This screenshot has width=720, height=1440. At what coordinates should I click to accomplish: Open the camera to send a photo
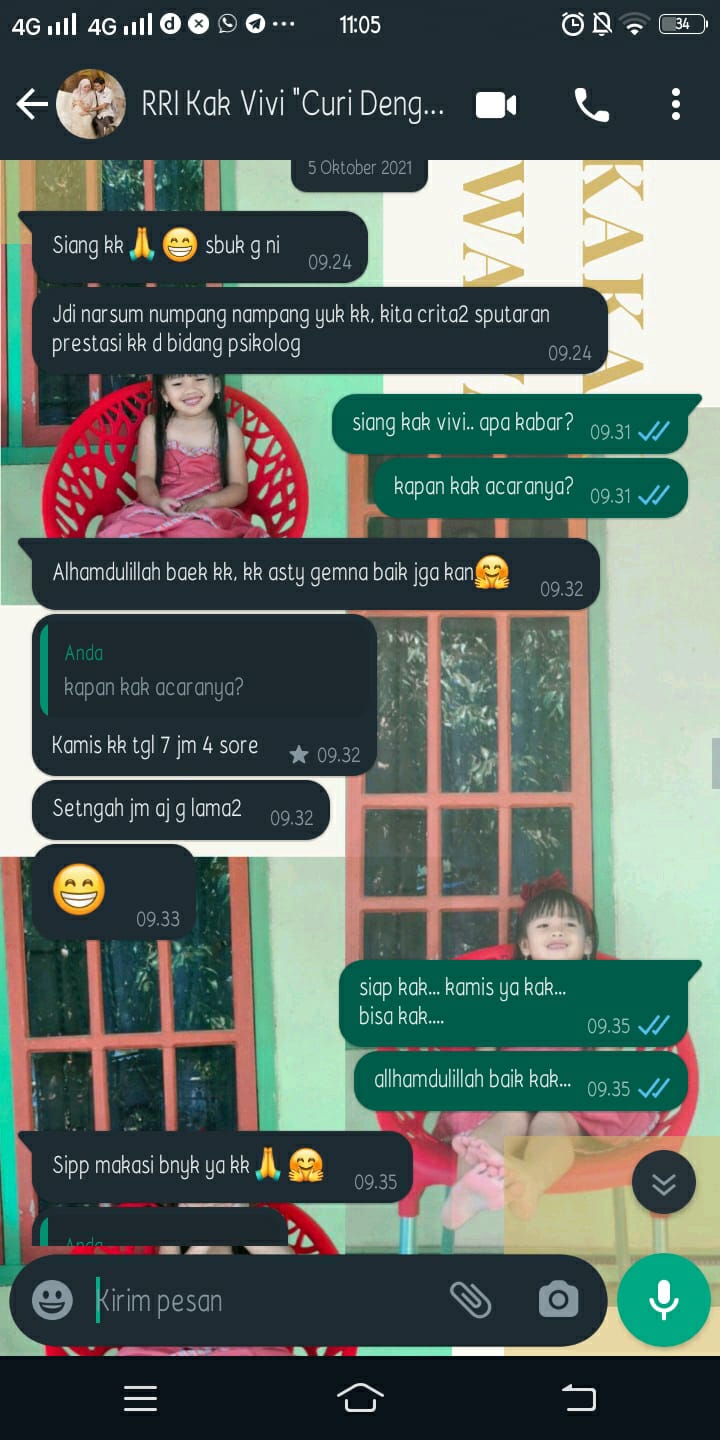(x=558, y=1300)
